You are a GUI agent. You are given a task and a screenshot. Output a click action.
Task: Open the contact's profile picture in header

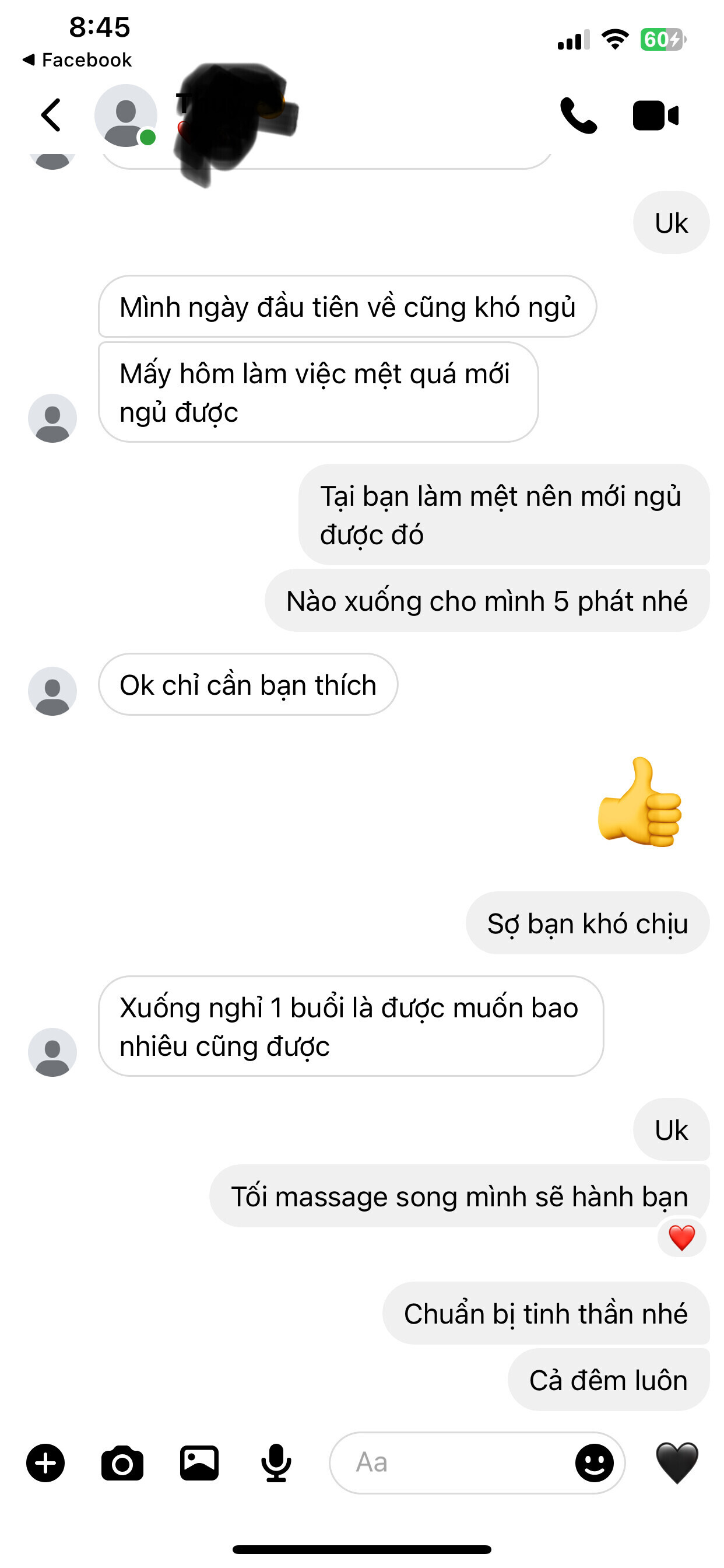(126, 115)
